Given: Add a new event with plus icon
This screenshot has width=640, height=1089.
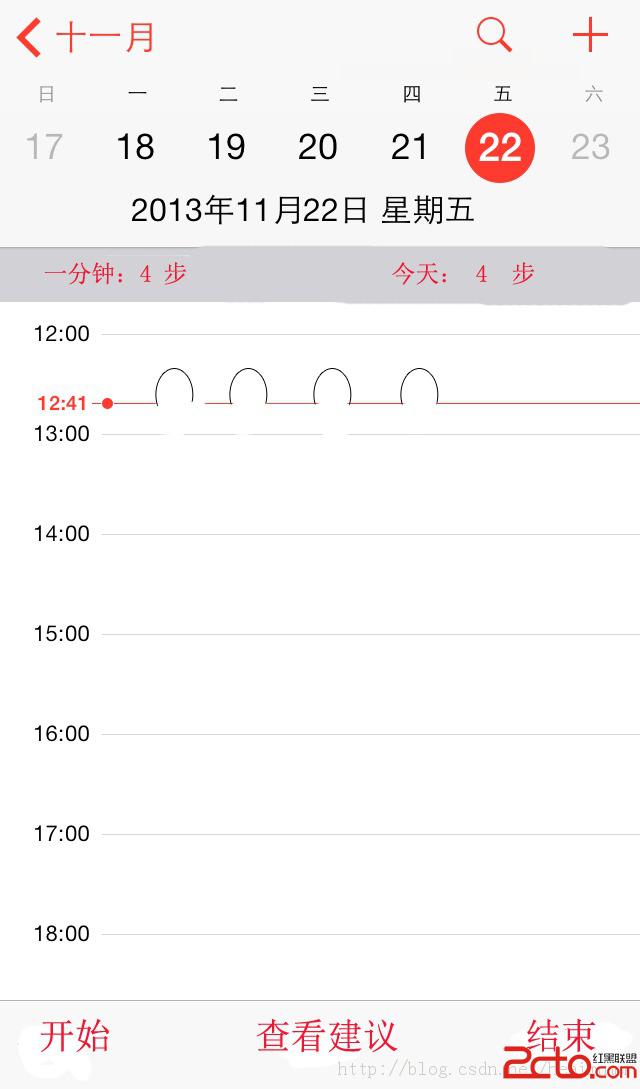Looking at the screenshot, I should tap(590, 35).
